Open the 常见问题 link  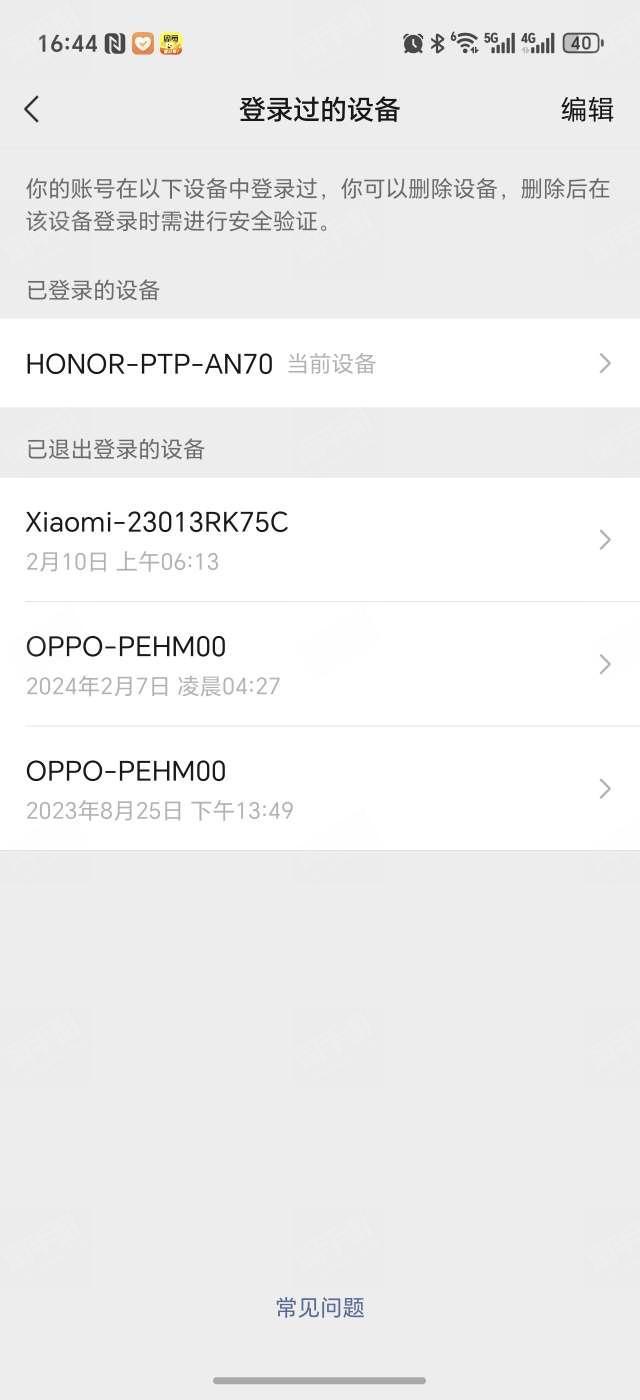point(320,1307)
